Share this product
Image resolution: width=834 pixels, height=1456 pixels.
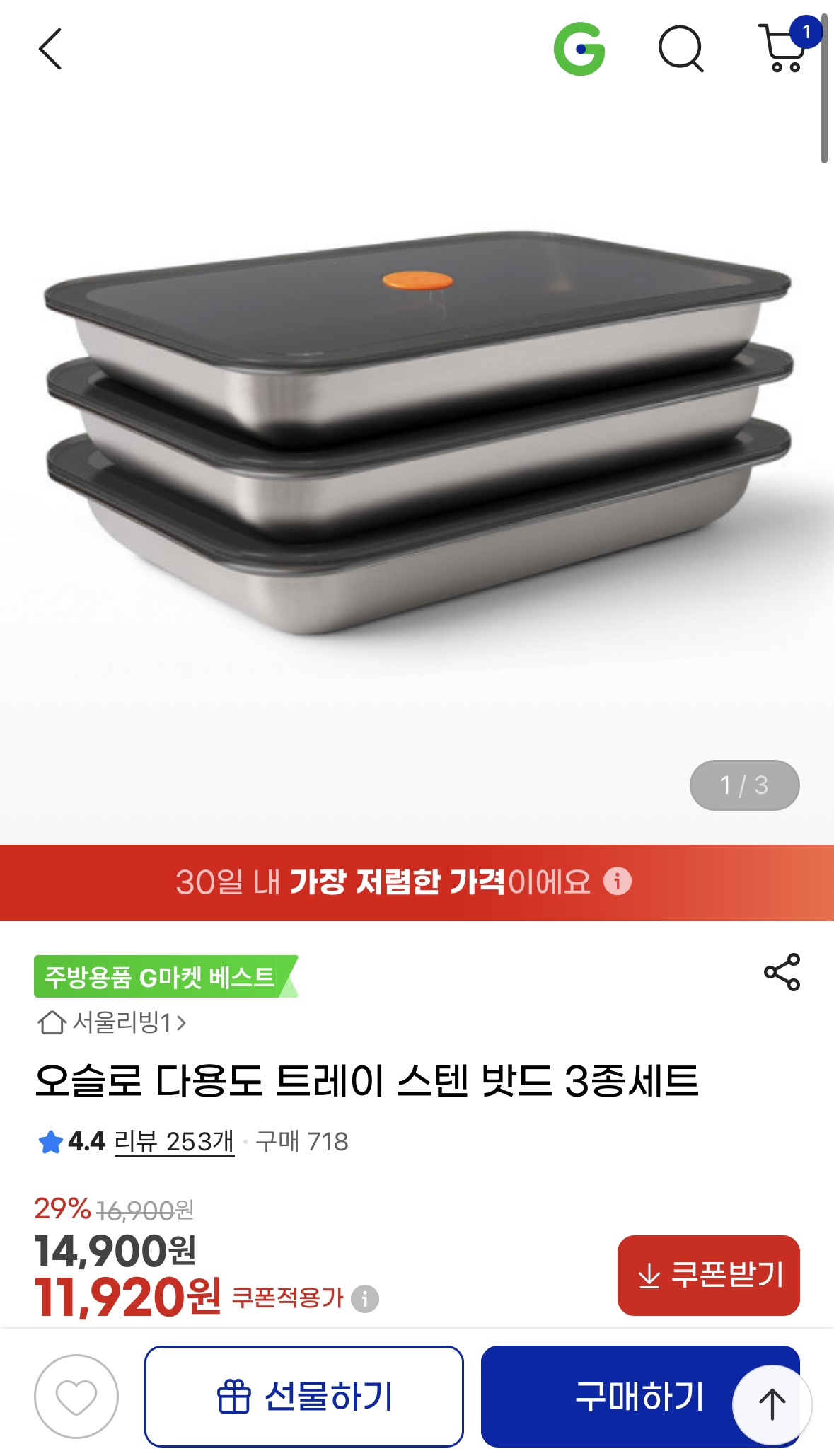pos(782,972)
